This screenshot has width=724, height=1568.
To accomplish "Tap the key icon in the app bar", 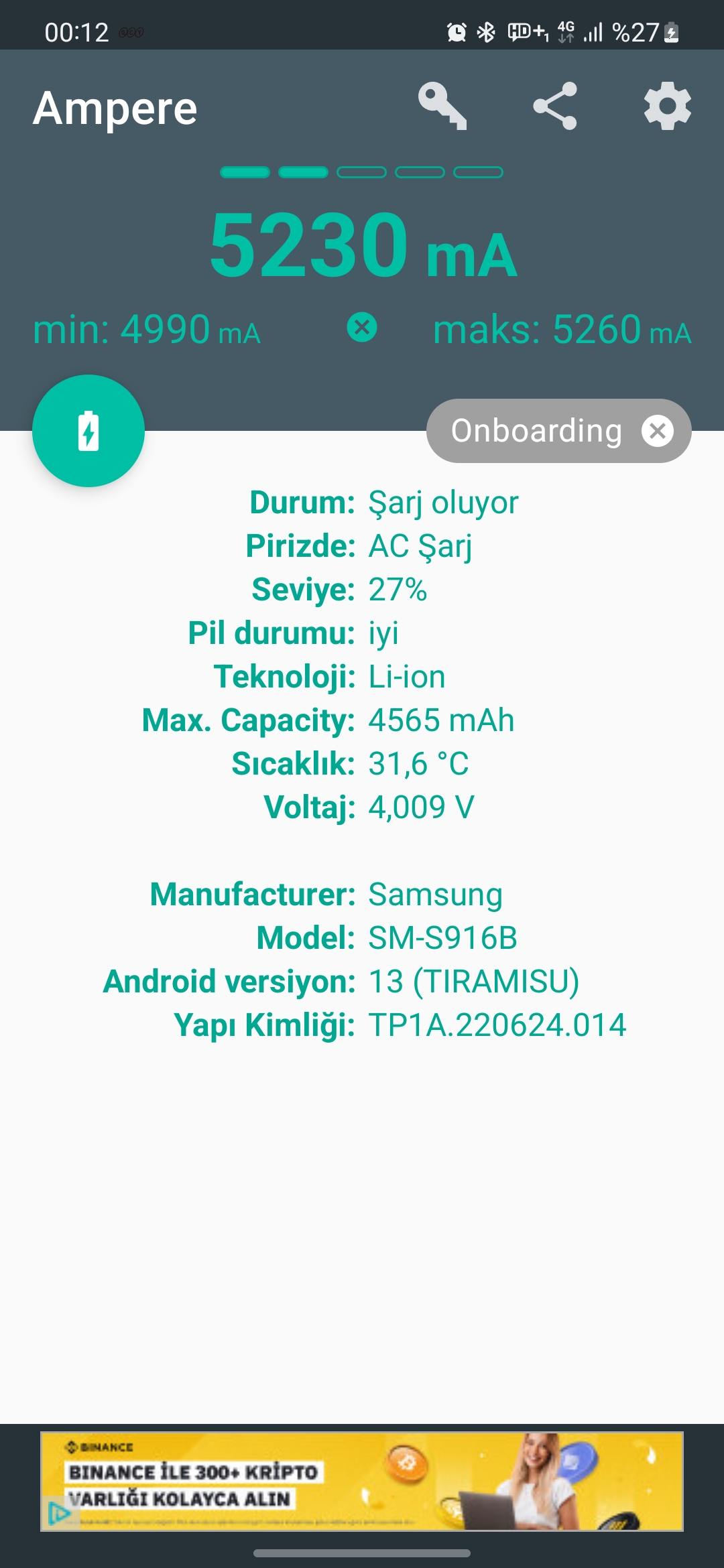I will point(442,106).
